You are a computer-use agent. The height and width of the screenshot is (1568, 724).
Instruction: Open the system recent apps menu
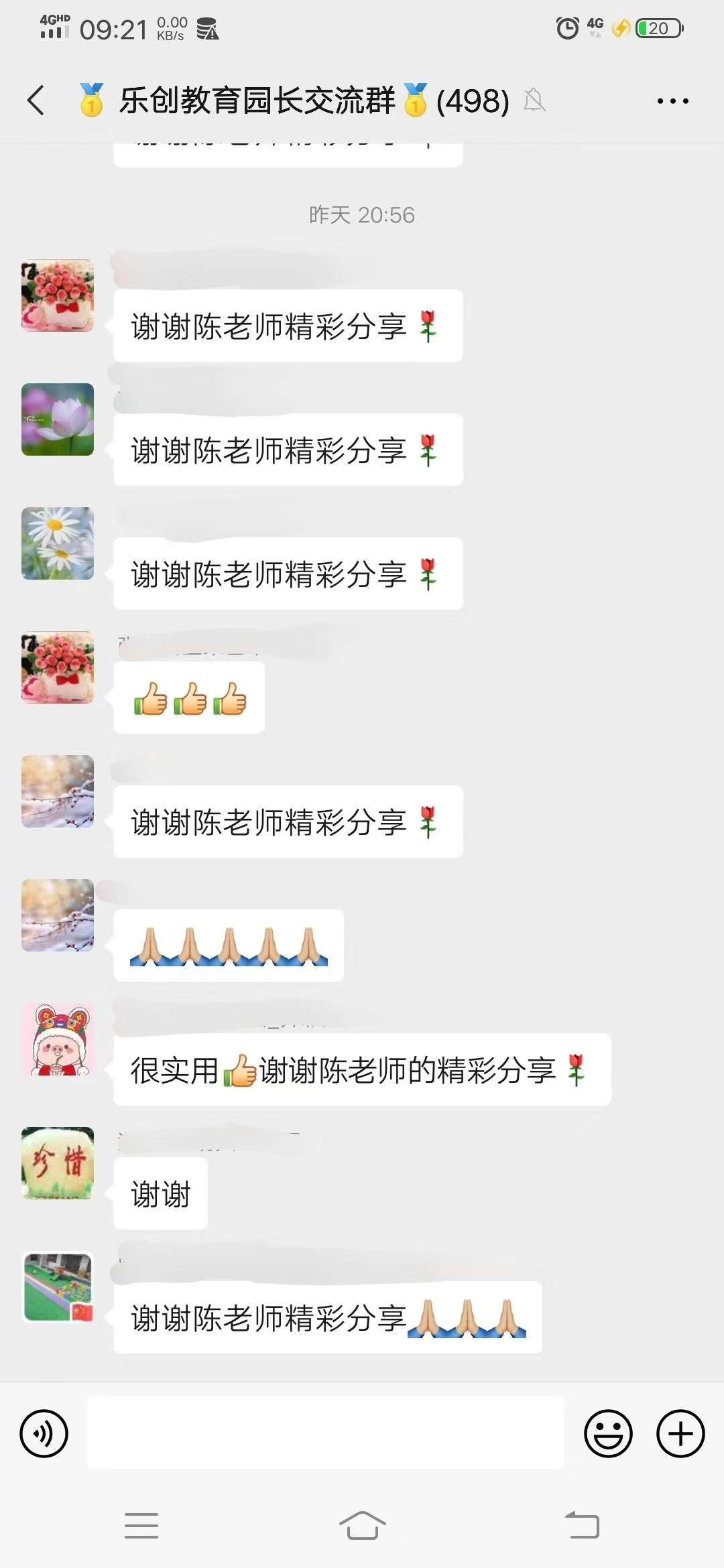coord(141,1526)
